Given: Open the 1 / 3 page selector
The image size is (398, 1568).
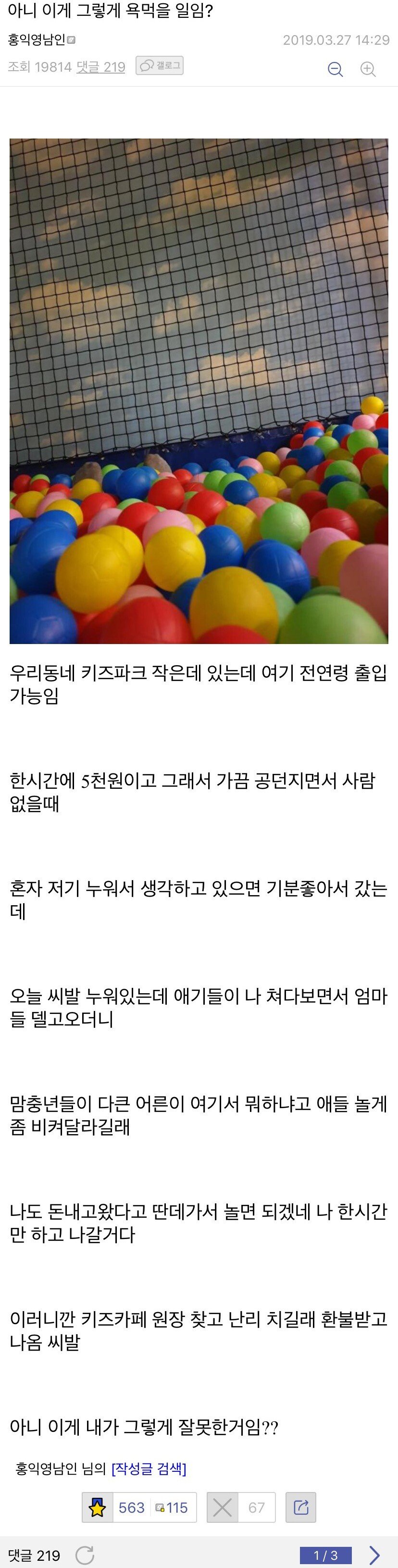Looking at the screenshot, I should click(x=325, y=1555).
